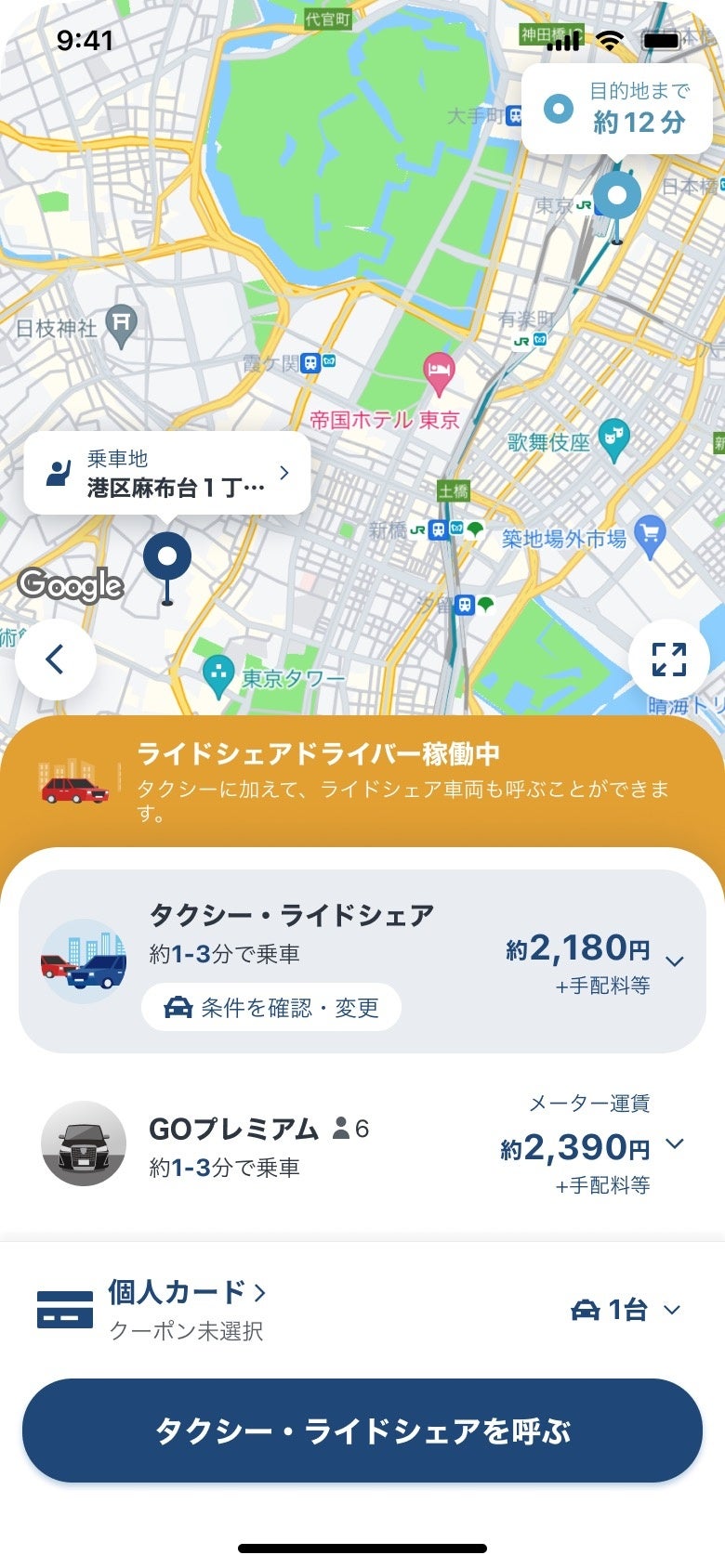This screenshot has width=725, height=1568.
Task: Change number of cars from 1台
Action: (626, 1310)
